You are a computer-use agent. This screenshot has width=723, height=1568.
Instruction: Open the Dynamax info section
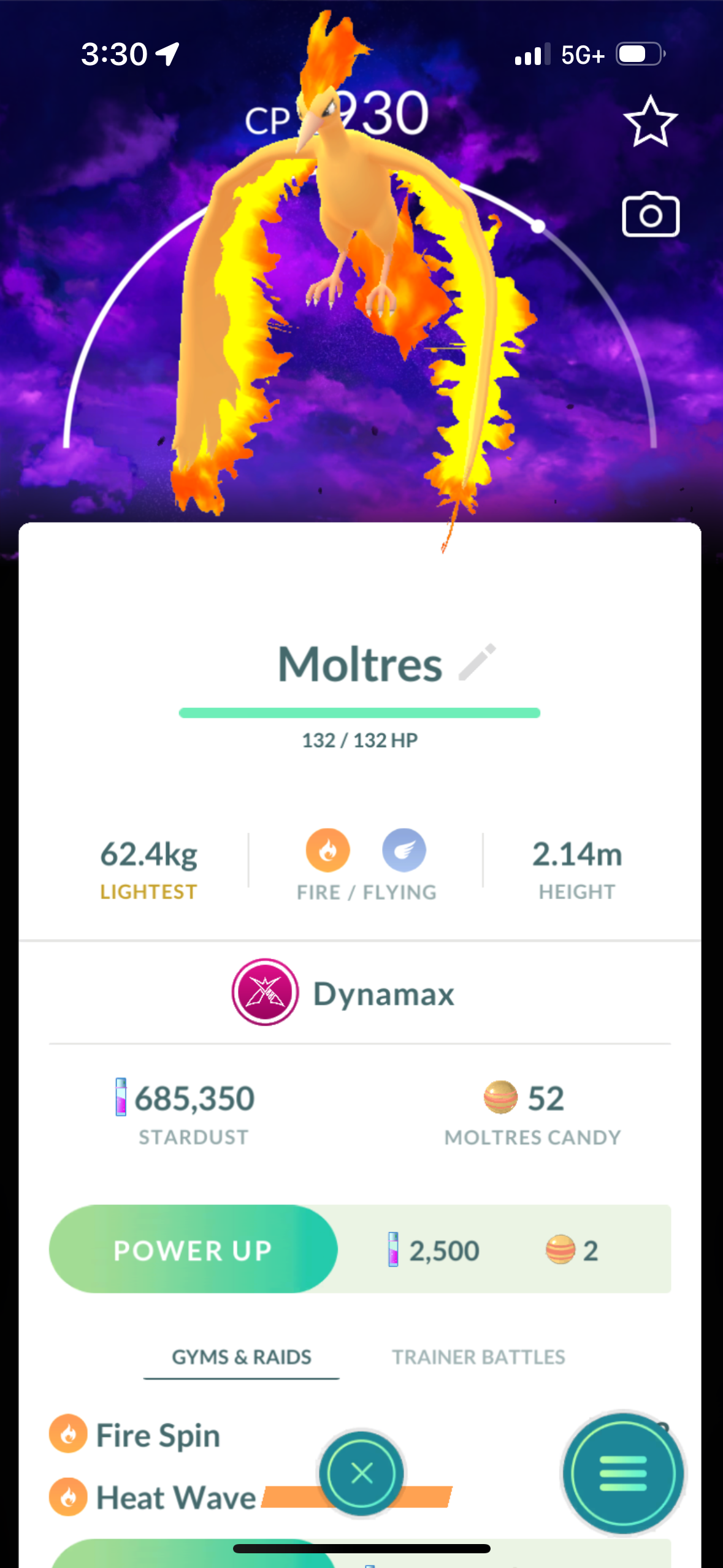click(x=343, y=993)
